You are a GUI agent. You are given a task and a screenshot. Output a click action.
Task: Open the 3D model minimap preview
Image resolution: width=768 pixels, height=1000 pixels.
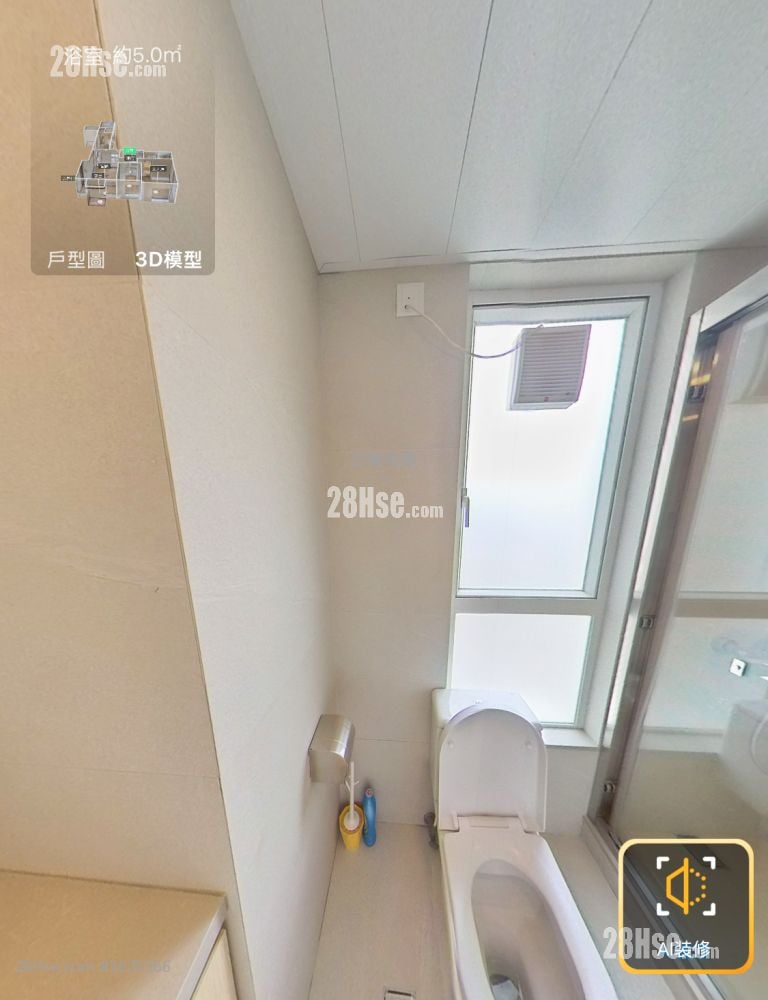pyautogui.click(x=125, y=164)
